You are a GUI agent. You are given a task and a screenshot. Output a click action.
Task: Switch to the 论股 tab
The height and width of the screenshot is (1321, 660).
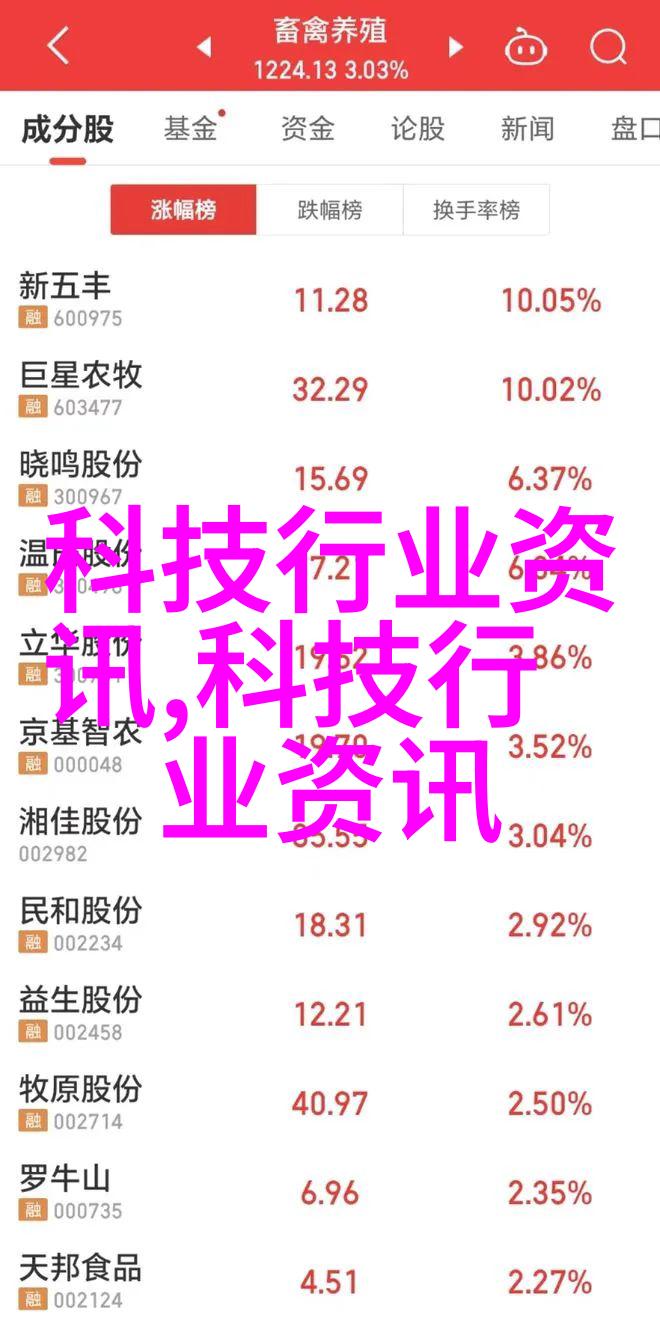[417, 129]
